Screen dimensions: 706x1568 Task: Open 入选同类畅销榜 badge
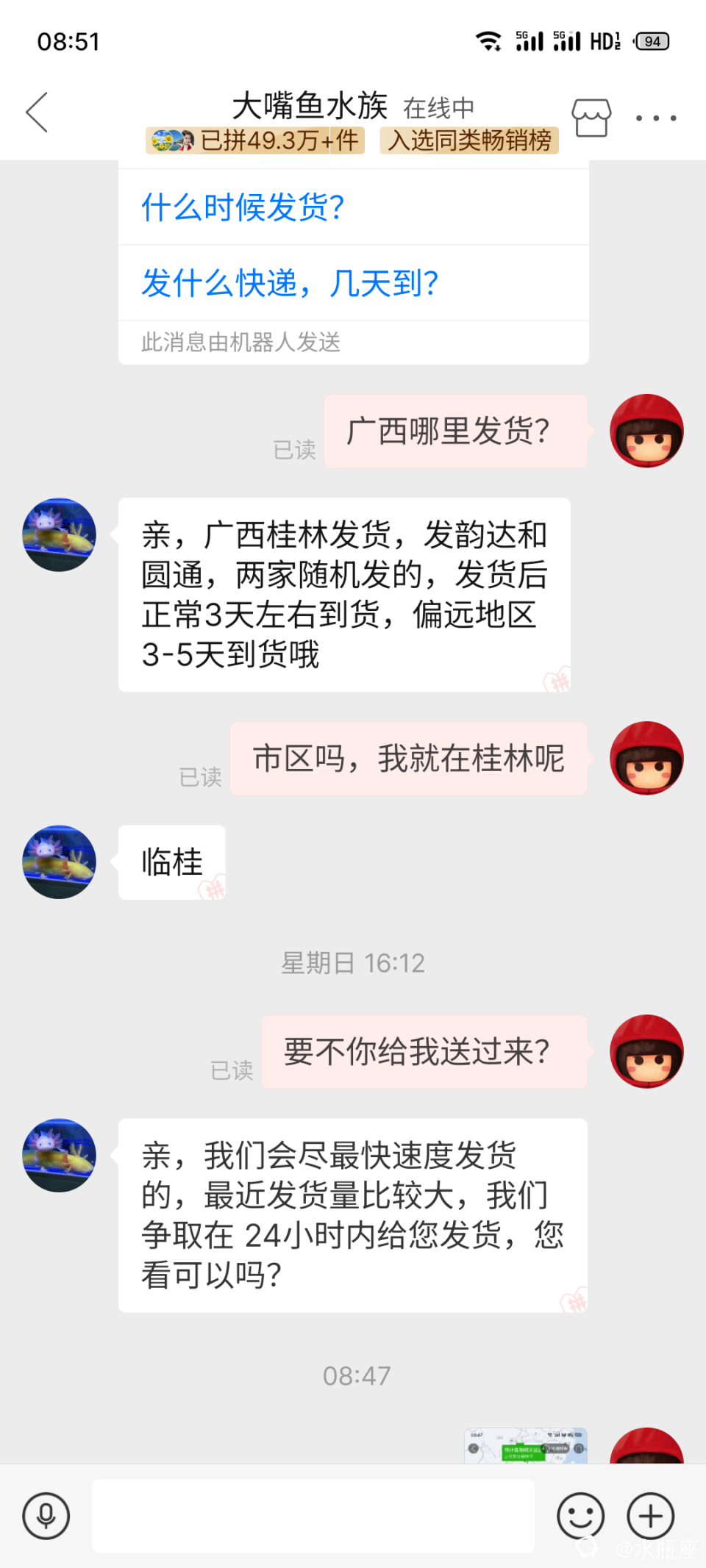click(x=469, y=140)
